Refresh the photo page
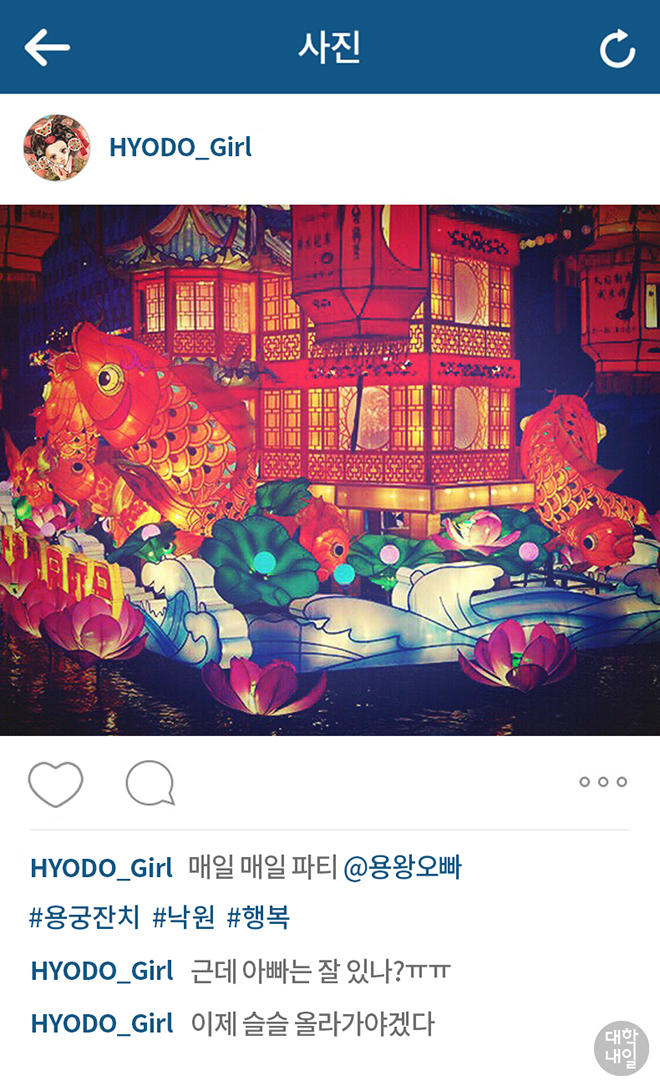Screen dimensions: 660x1086 tap(617, 49)
